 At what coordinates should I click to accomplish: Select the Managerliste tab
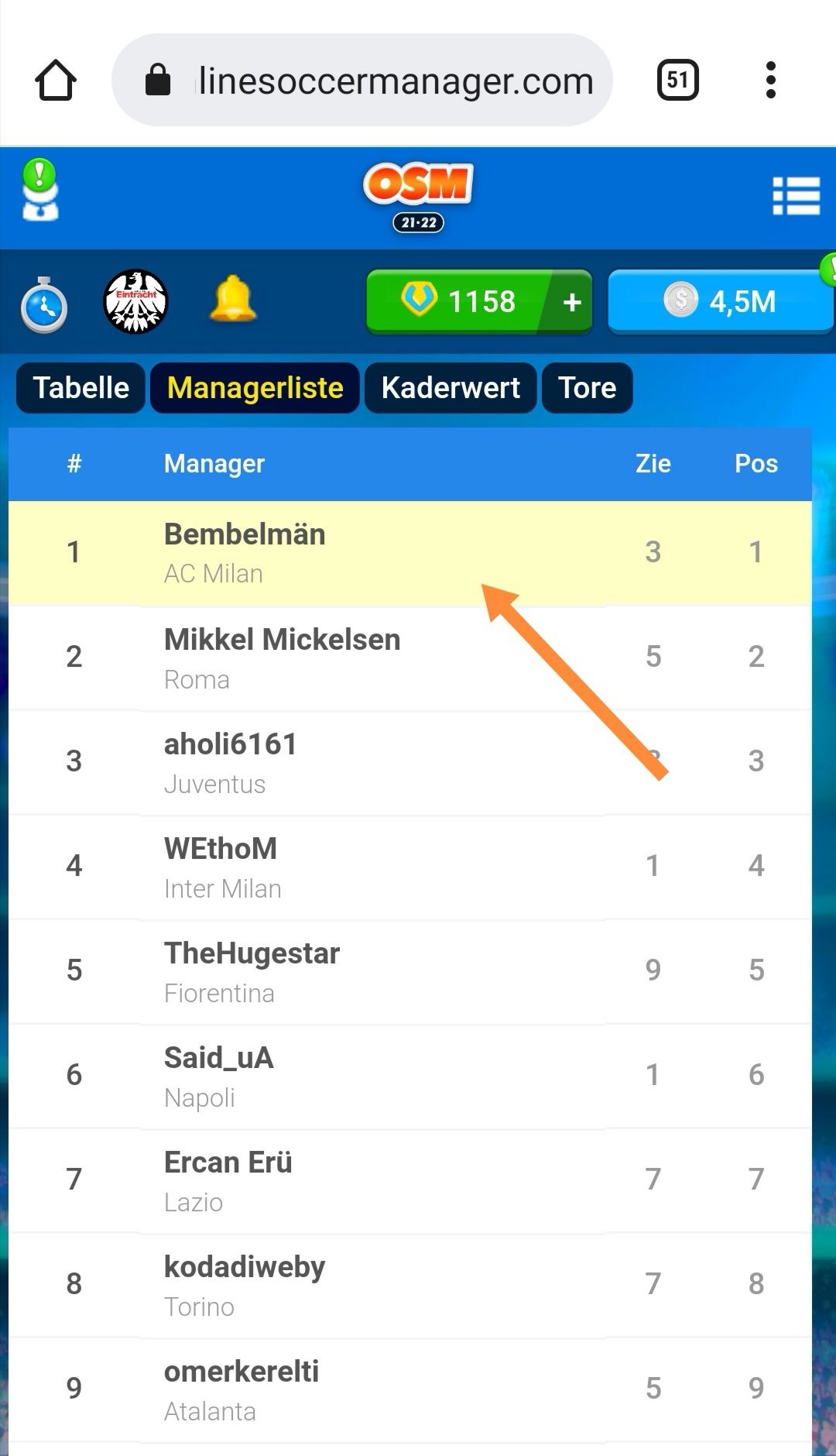(255, 387)
